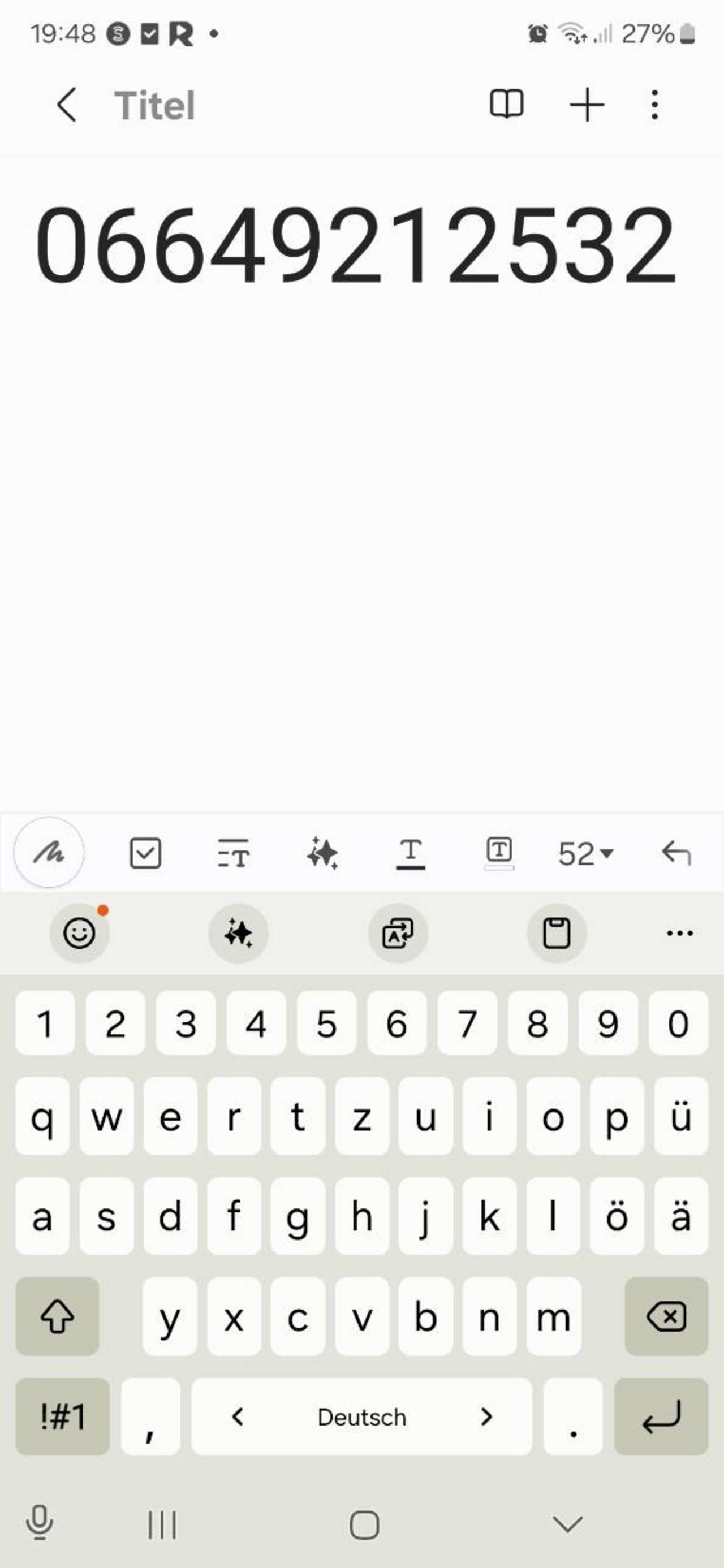
Task: Open the three-dot overflow menu at top
Action: click(654, 105)
